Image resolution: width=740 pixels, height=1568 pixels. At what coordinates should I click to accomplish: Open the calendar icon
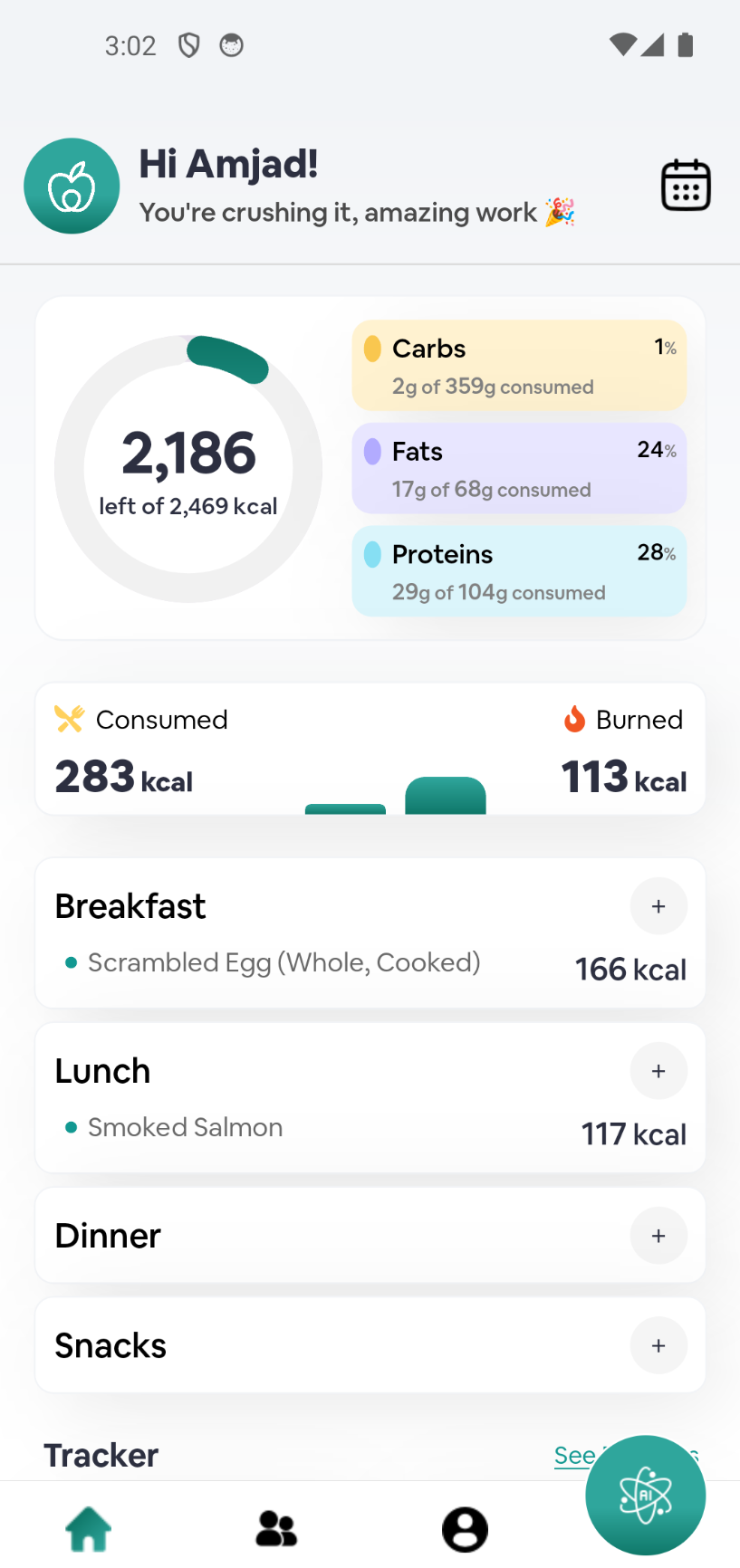[686, 184]
